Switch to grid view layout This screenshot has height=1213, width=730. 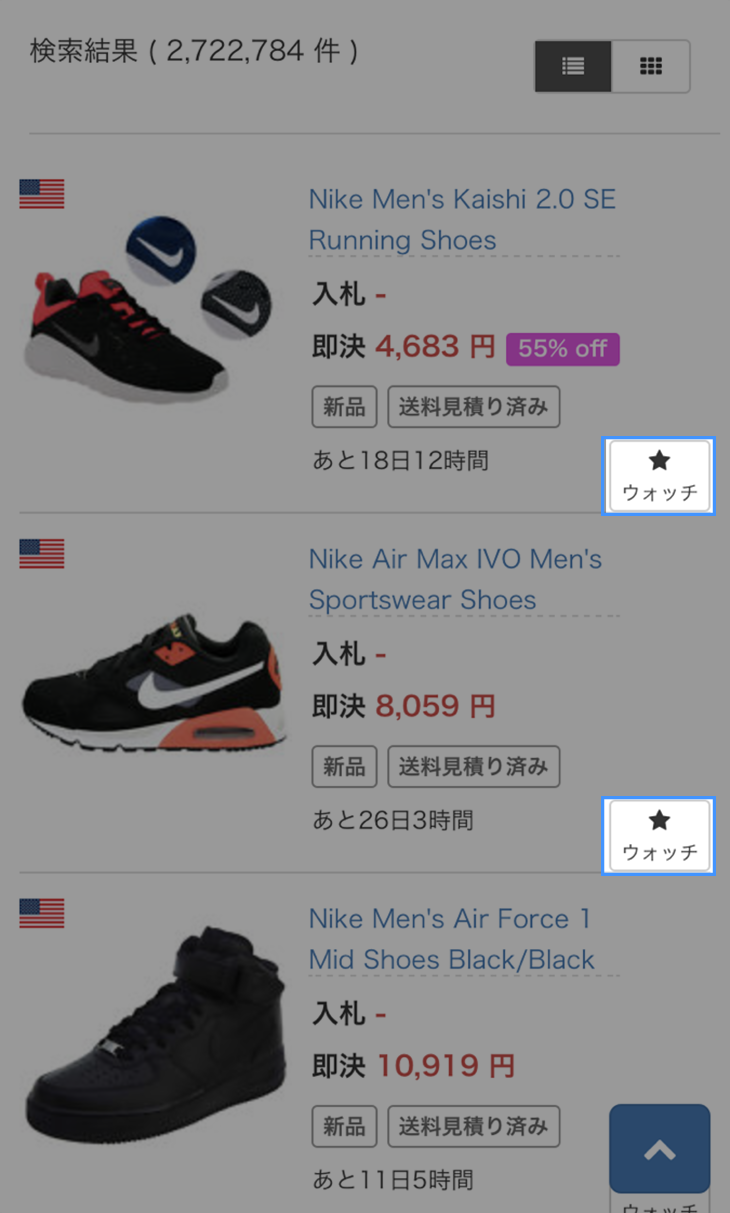coord(651,66)
